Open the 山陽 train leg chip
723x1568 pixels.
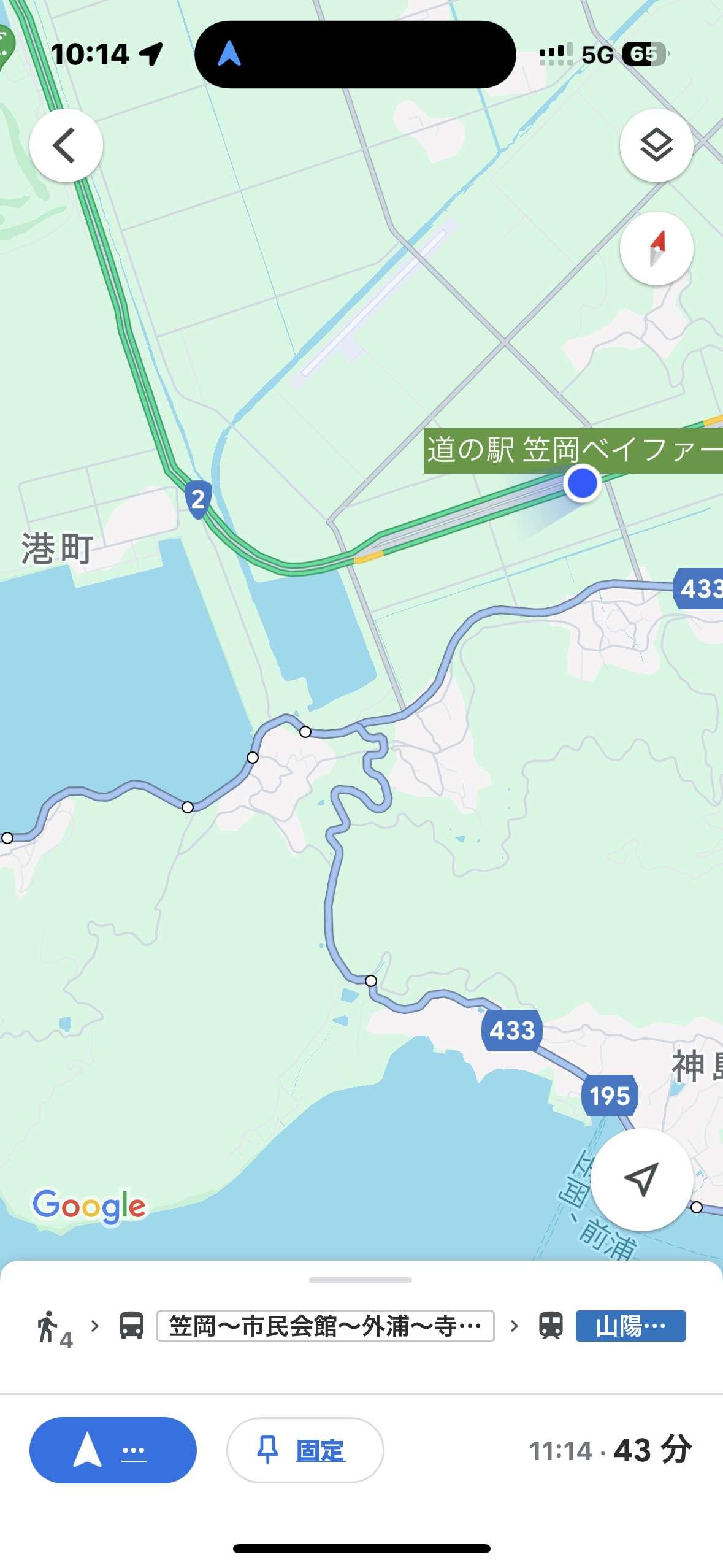click(x=630, y=1326)
